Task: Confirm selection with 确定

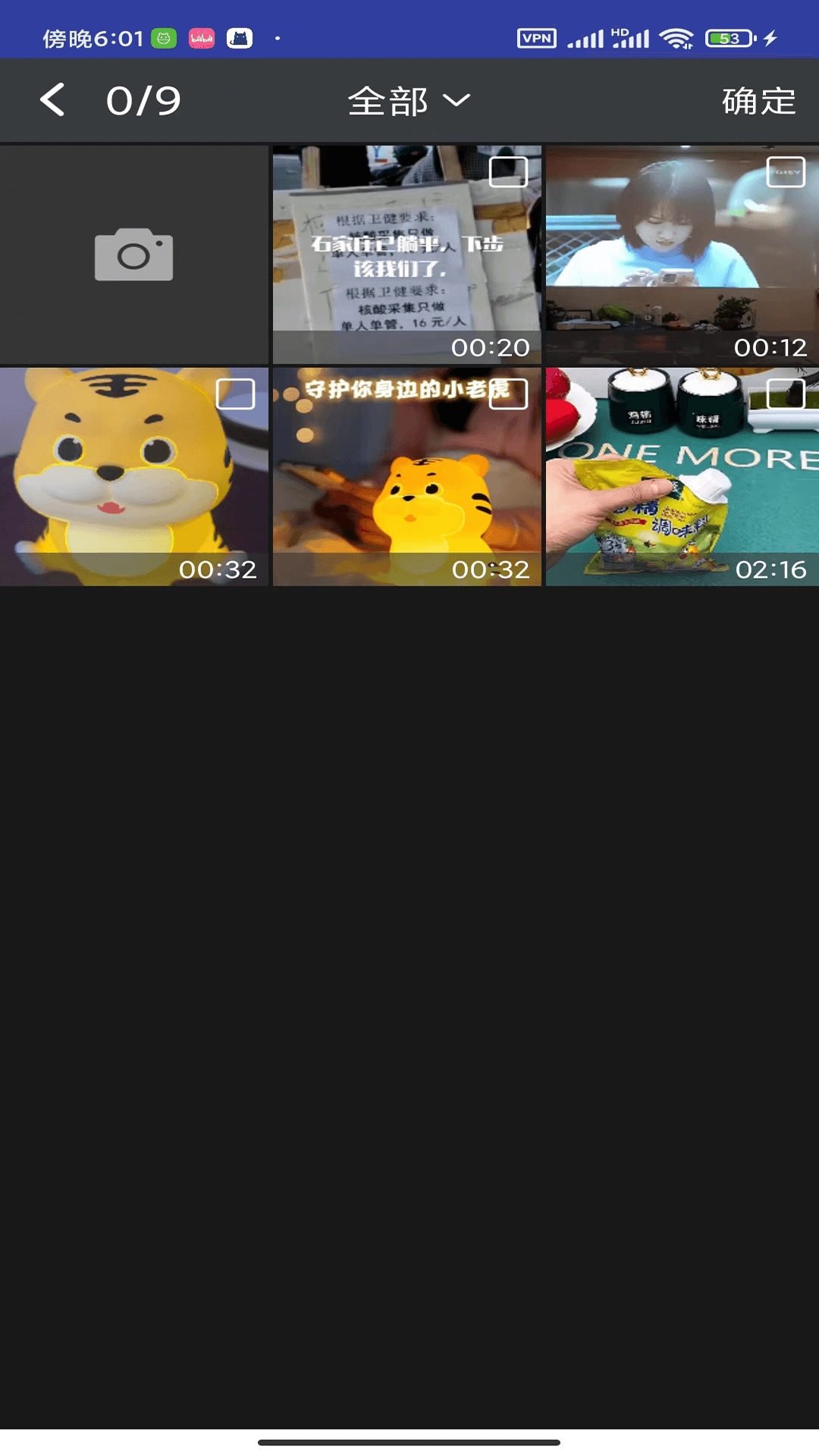Action: 758,101
